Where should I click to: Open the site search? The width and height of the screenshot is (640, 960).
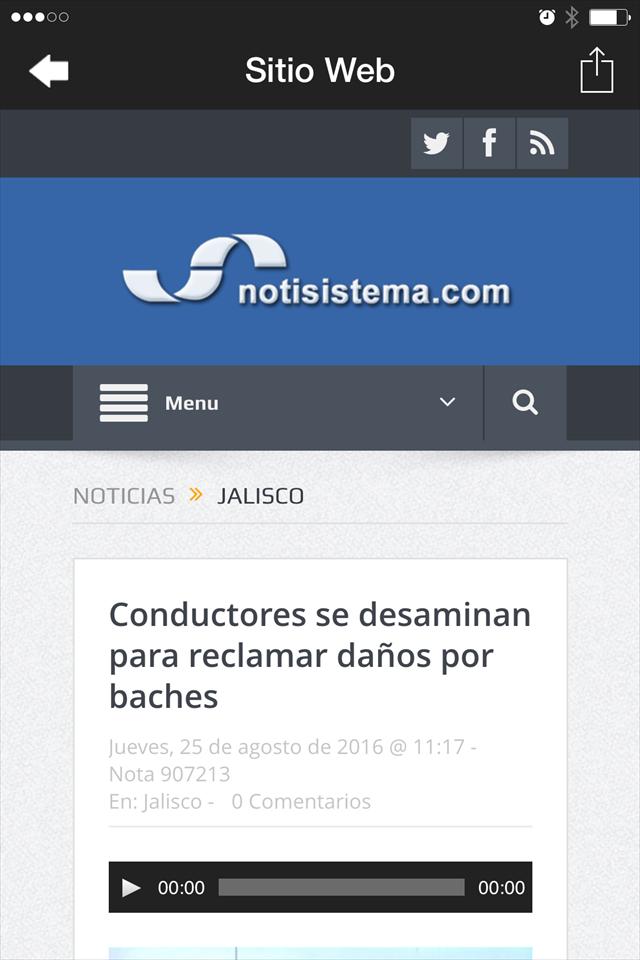[525, 403]
